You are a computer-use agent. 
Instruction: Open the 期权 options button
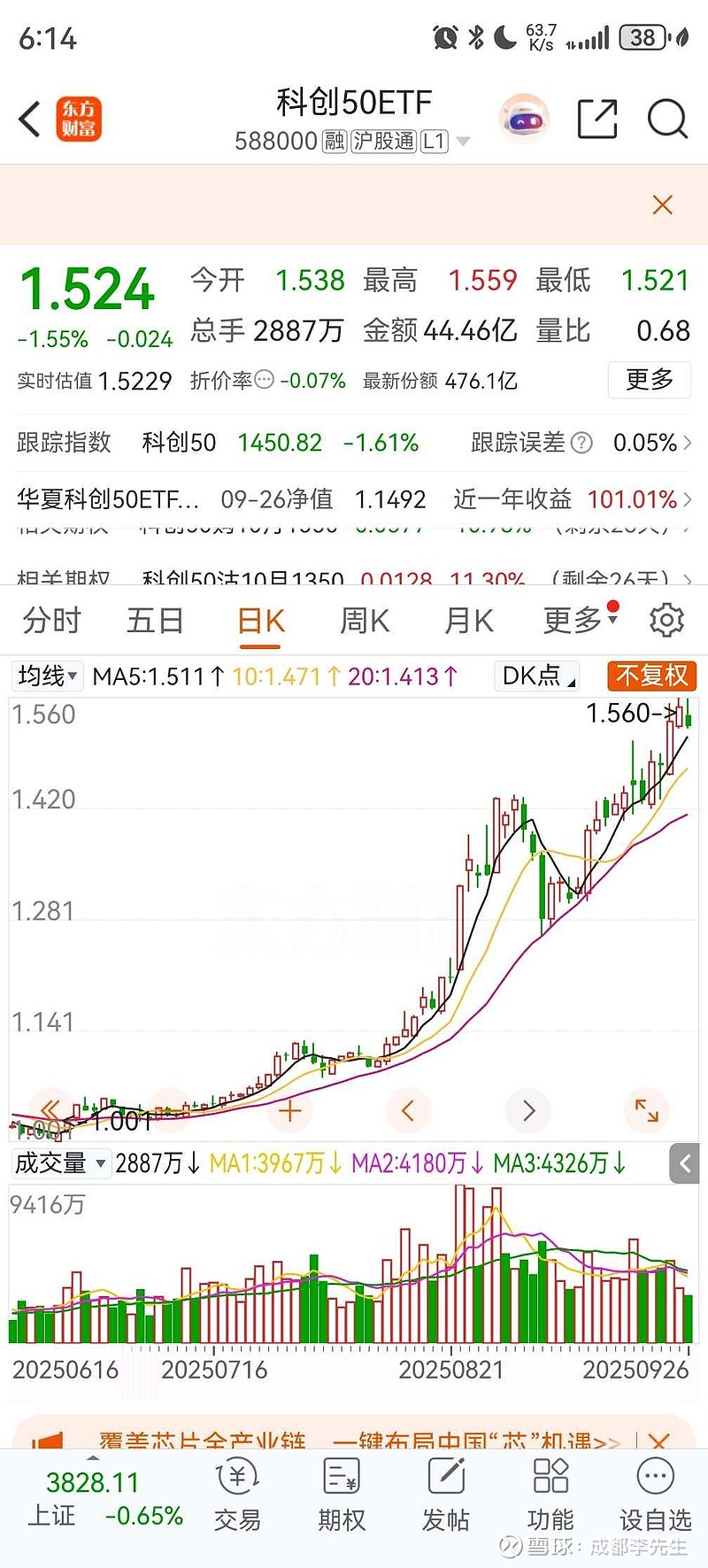coord(342,1495)
